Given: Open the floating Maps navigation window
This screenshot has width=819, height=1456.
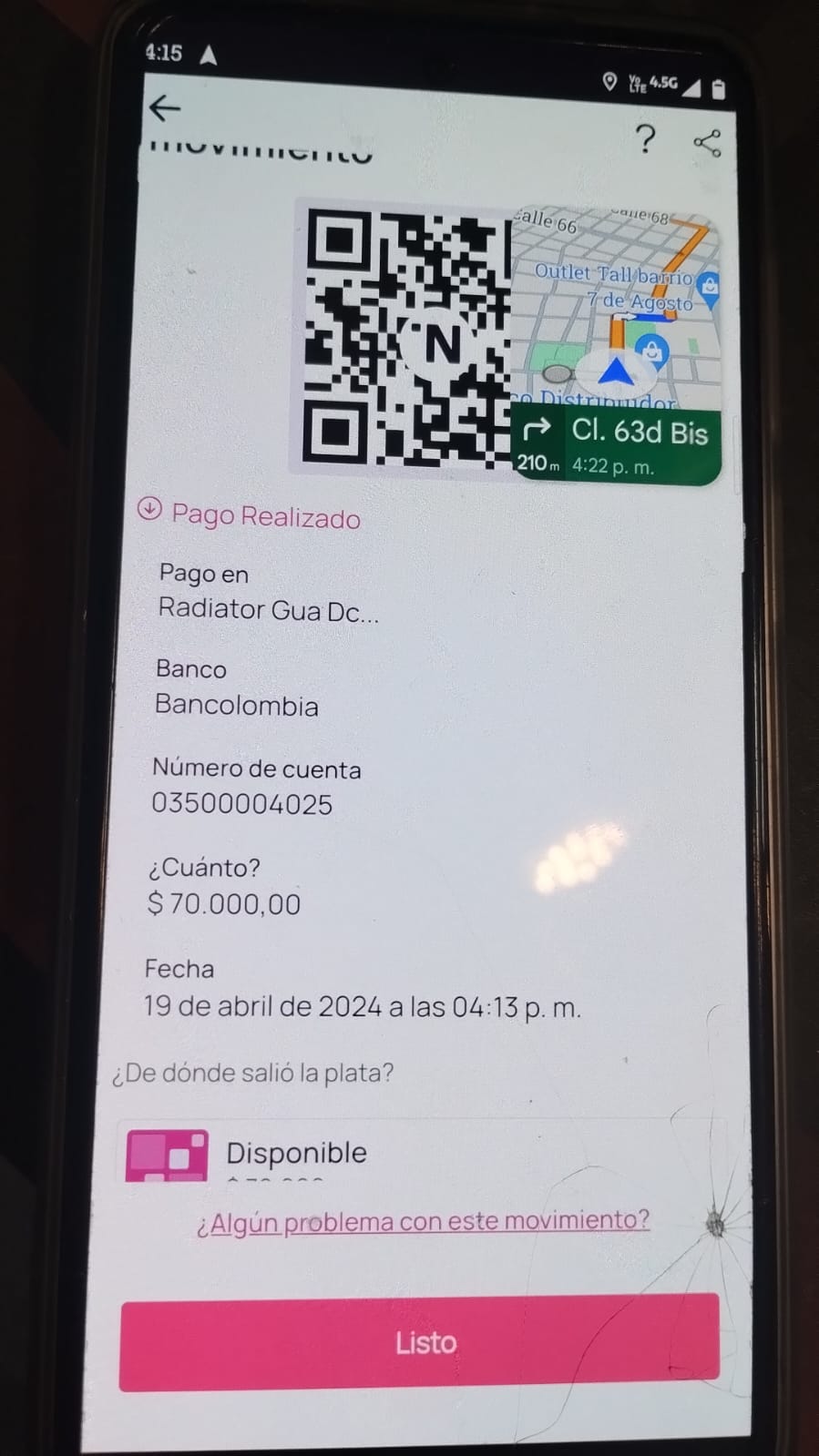Looking at the screenshot, I should tap(616, 346).
